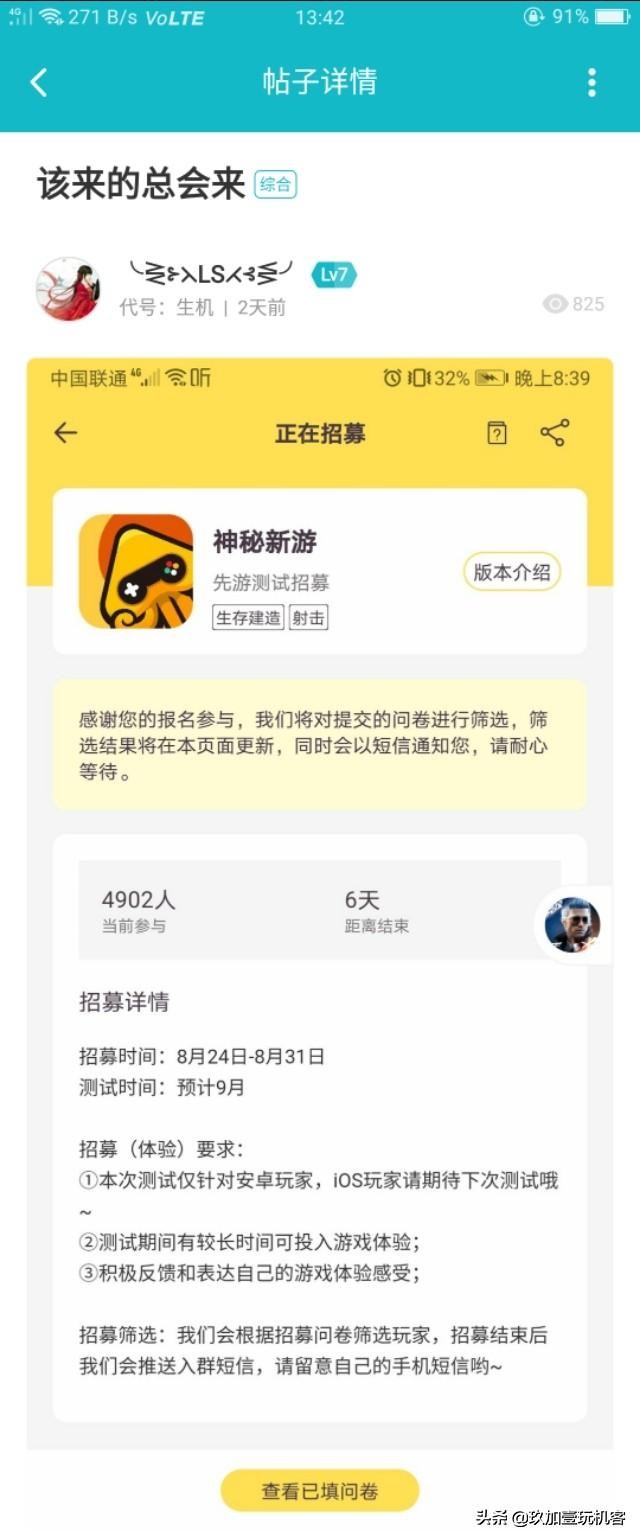The image size is (640, 1540).
Task: Go back from the post details page
Action: 39,82
